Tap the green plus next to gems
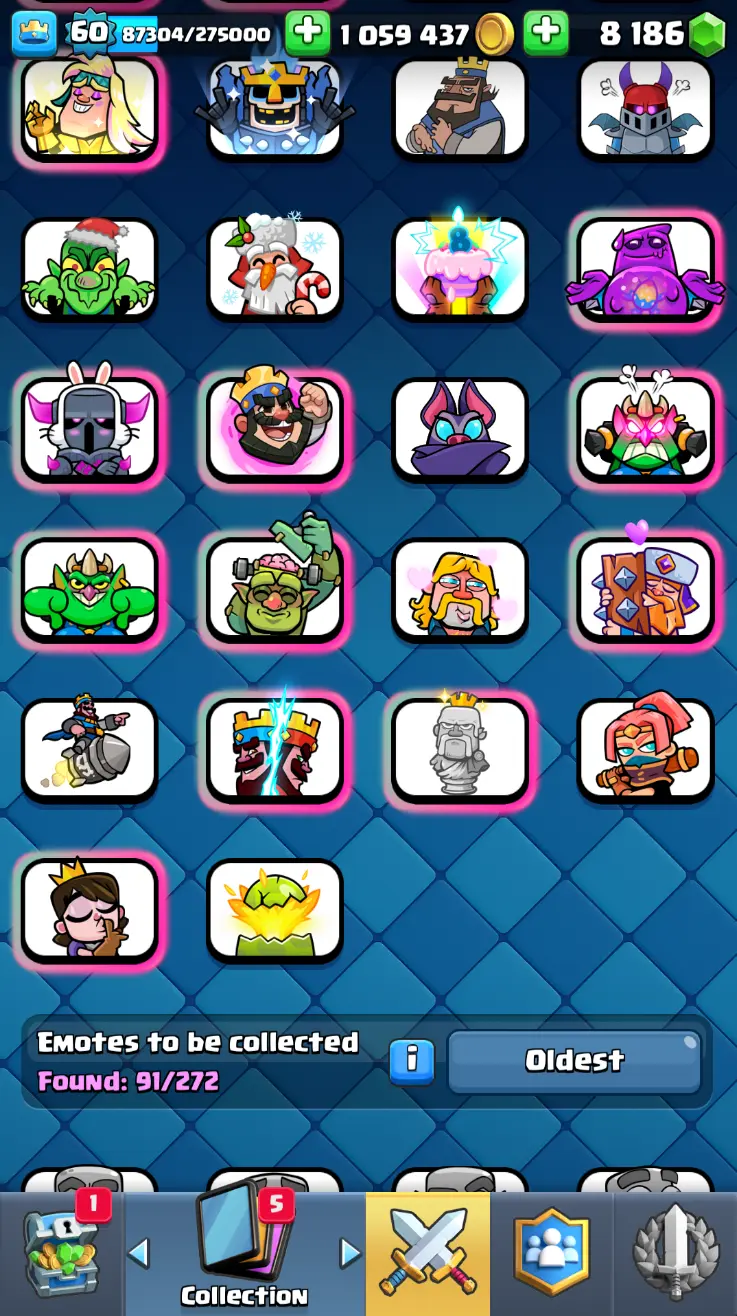The height and width of the screenshot is (1316, 737). (546, 35)
